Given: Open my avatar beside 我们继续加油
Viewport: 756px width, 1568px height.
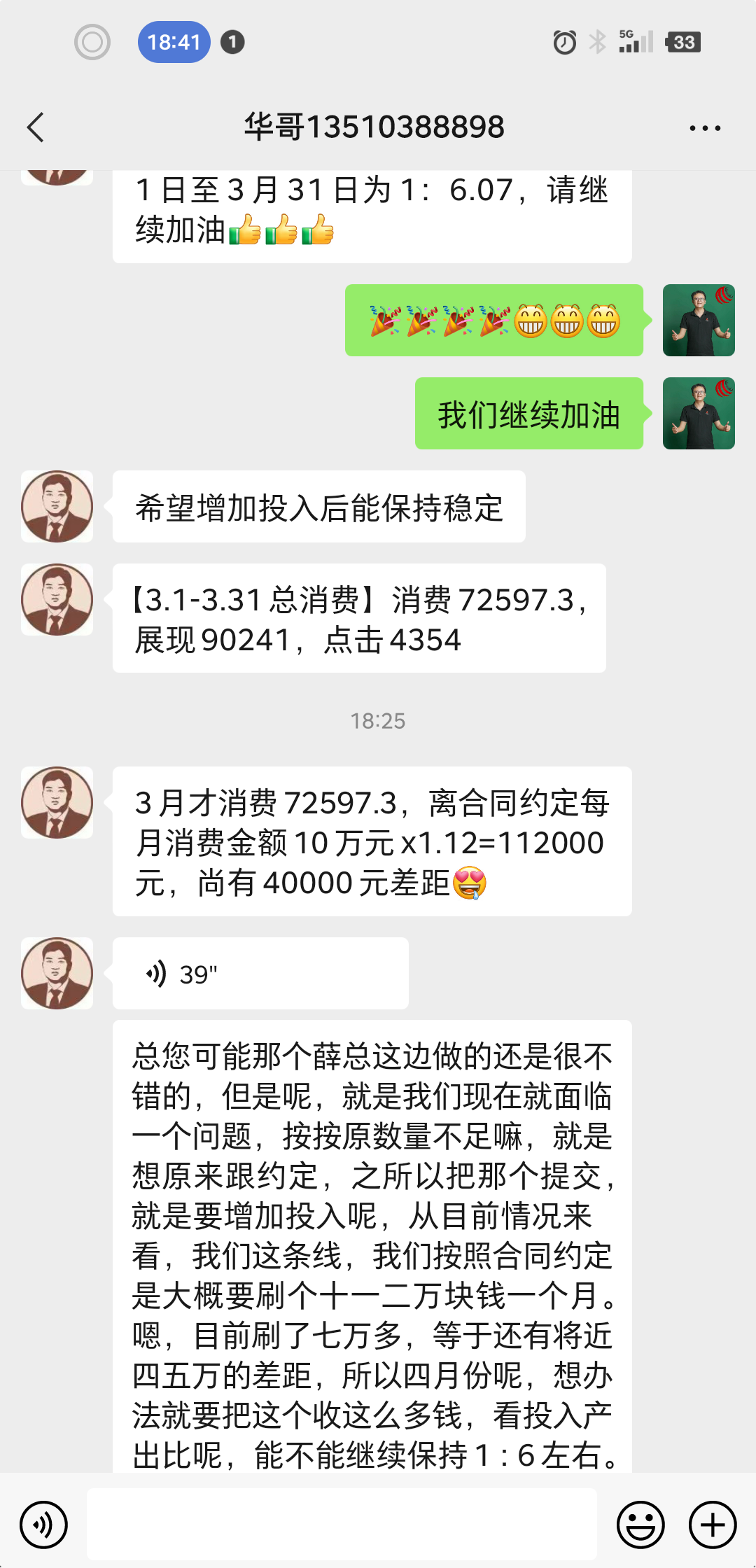Looking at the screenshot, I should (x=698, y=414).
